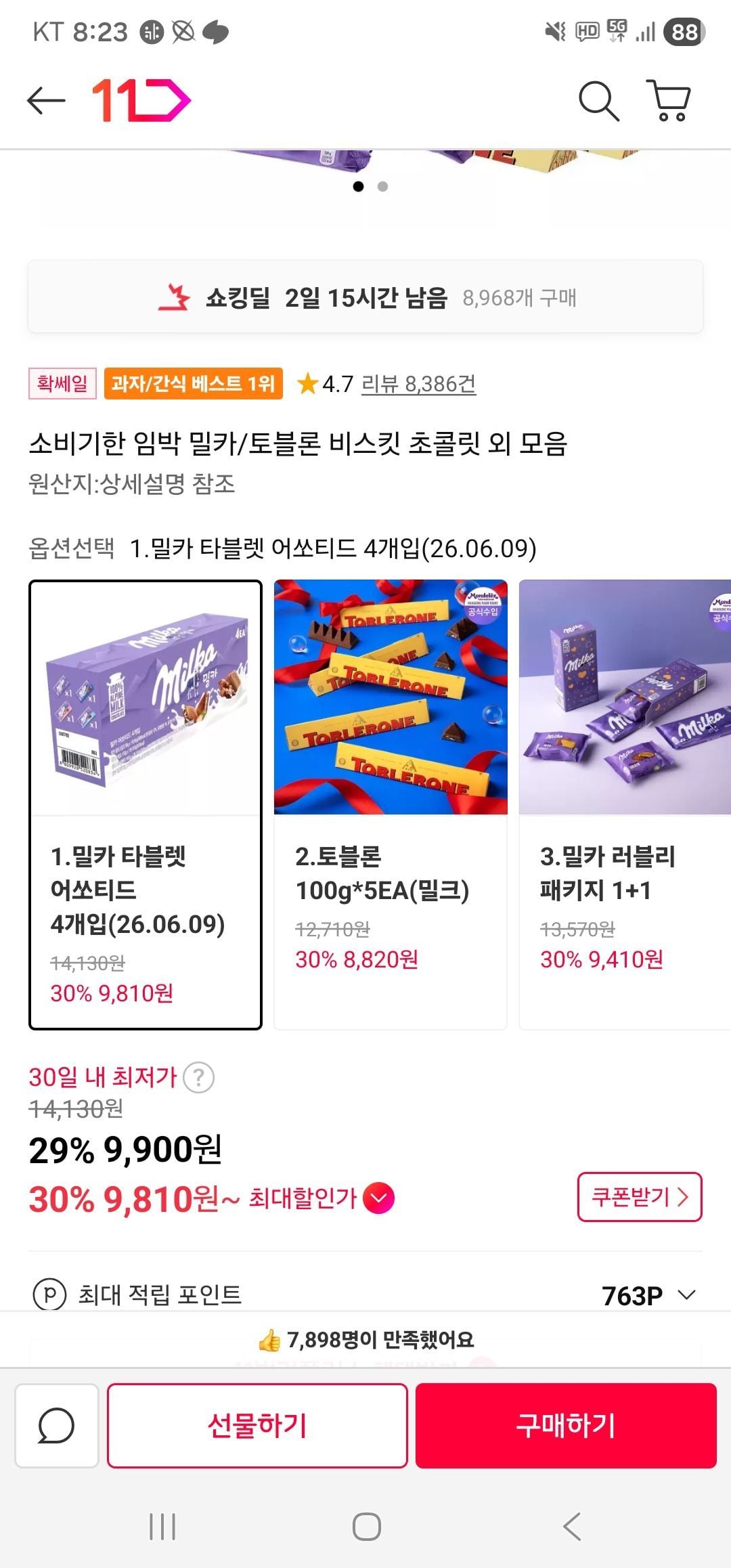Select option 1 밀카 타블렛 어쏘티드
This screenshot has height=1568, width=731.
146,804
